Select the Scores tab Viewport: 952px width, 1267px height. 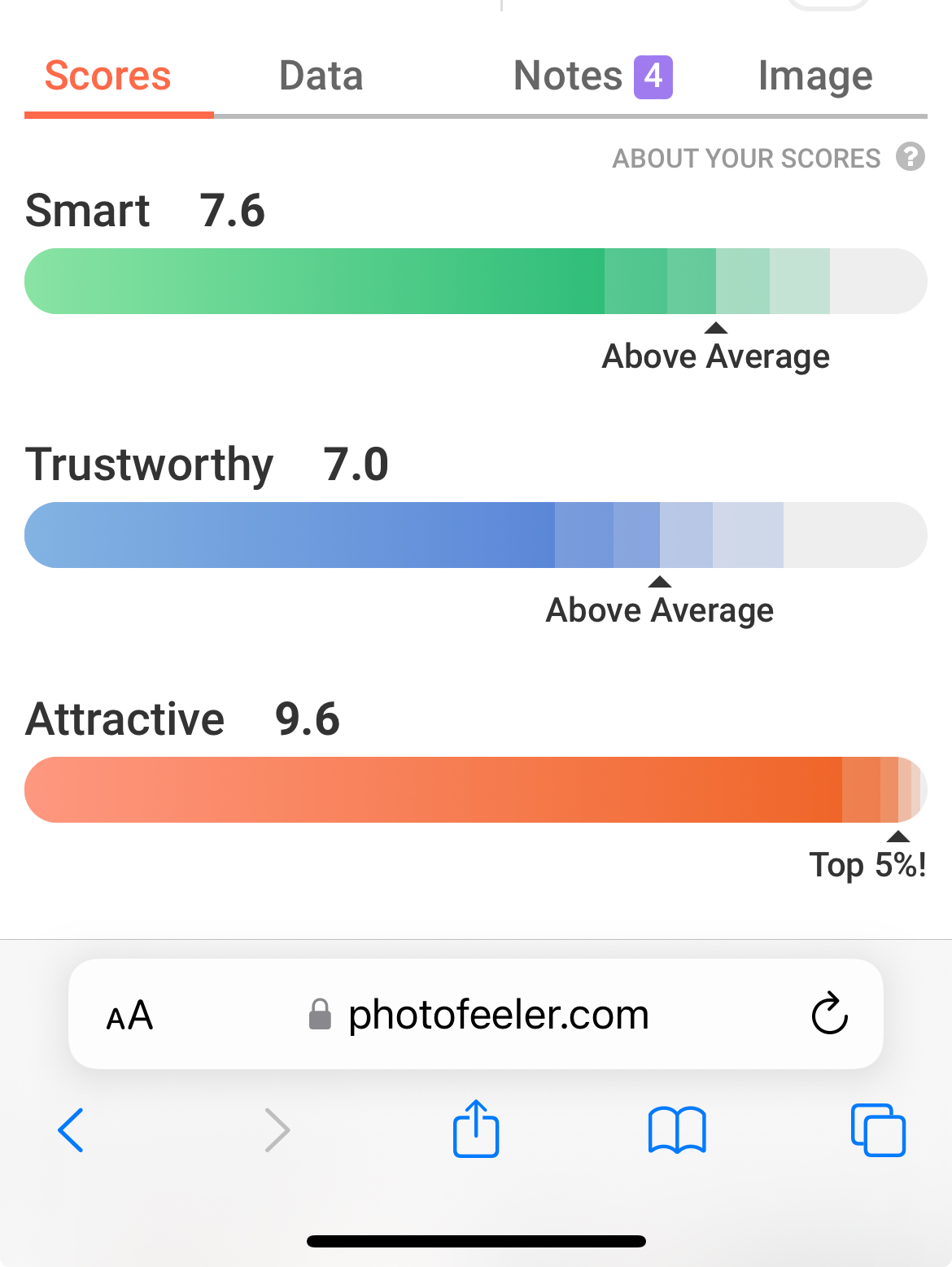(x=108, y=76)
